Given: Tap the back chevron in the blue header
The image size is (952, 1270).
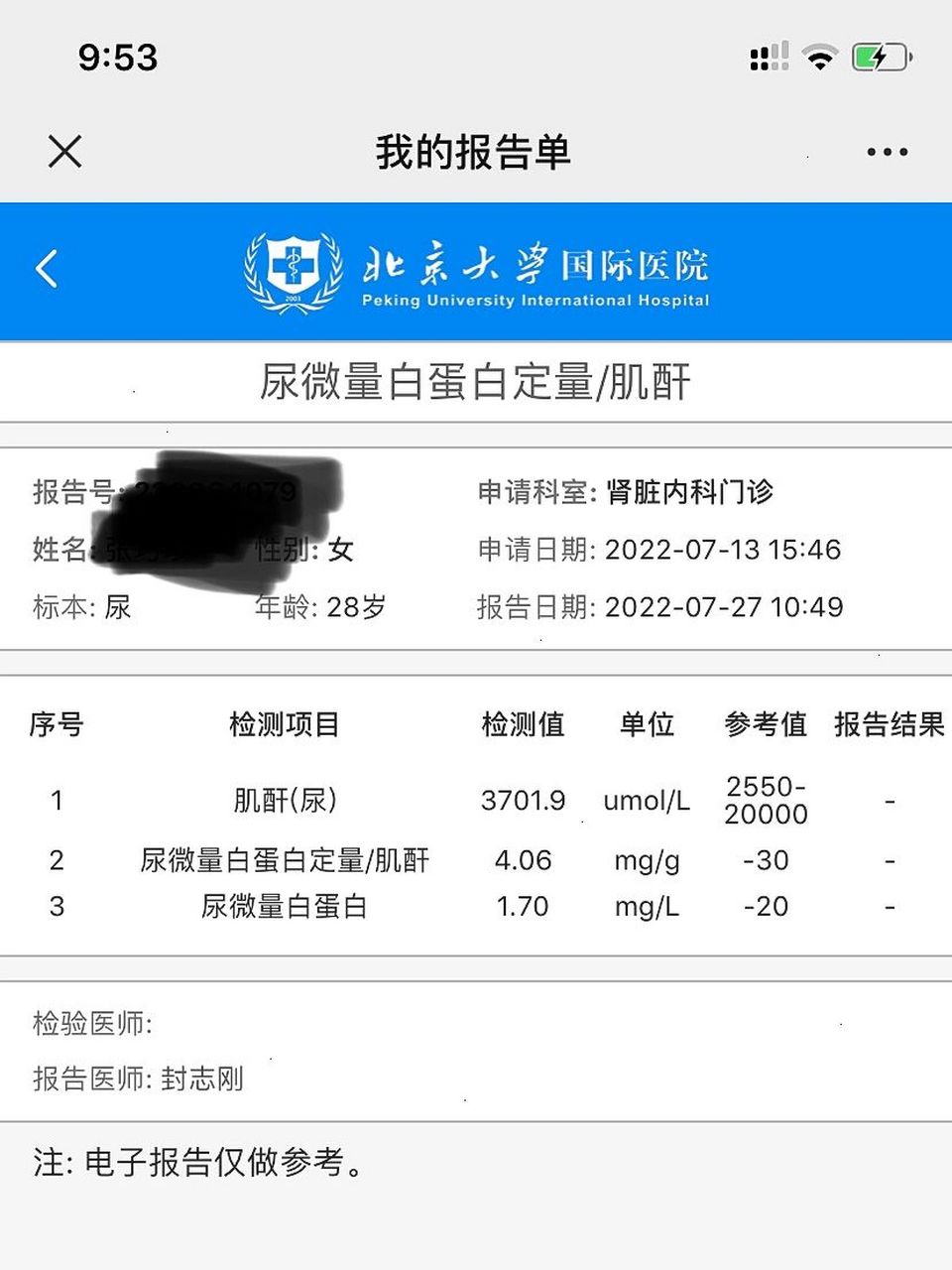Looking at the screenshot, I should point(48,269).
